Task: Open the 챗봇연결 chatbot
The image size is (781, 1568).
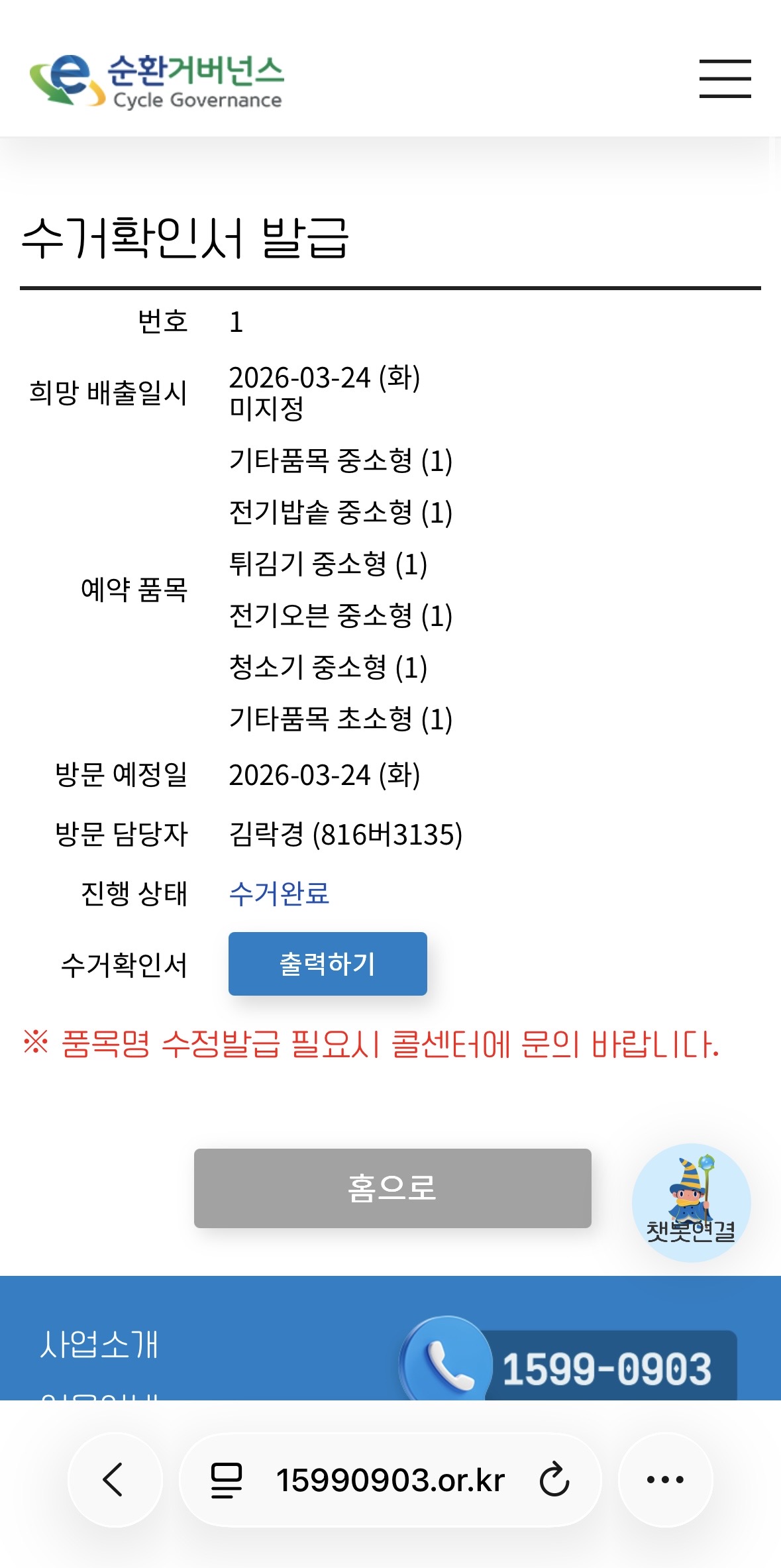Action: click(691, 1202)
